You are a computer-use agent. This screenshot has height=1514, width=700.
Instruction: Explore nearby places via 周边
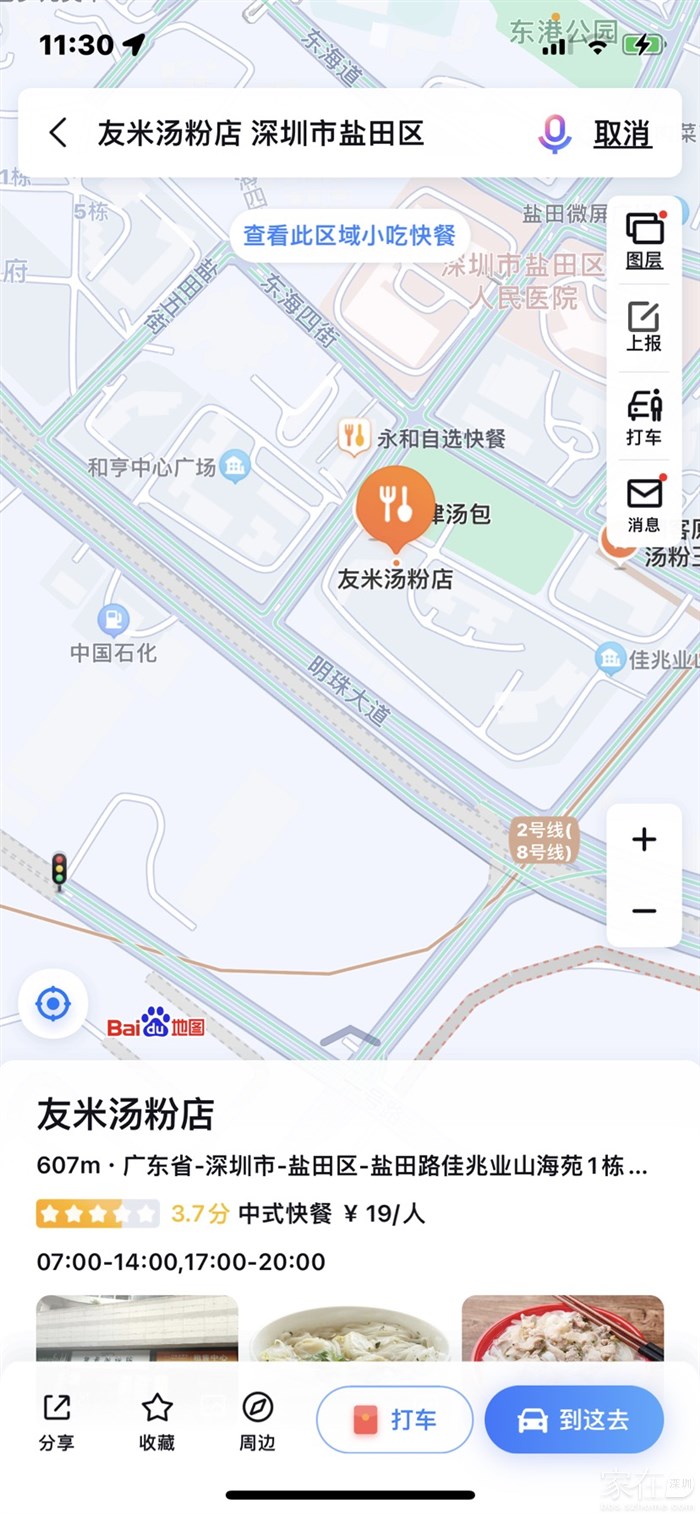[x=257, y=1421]
